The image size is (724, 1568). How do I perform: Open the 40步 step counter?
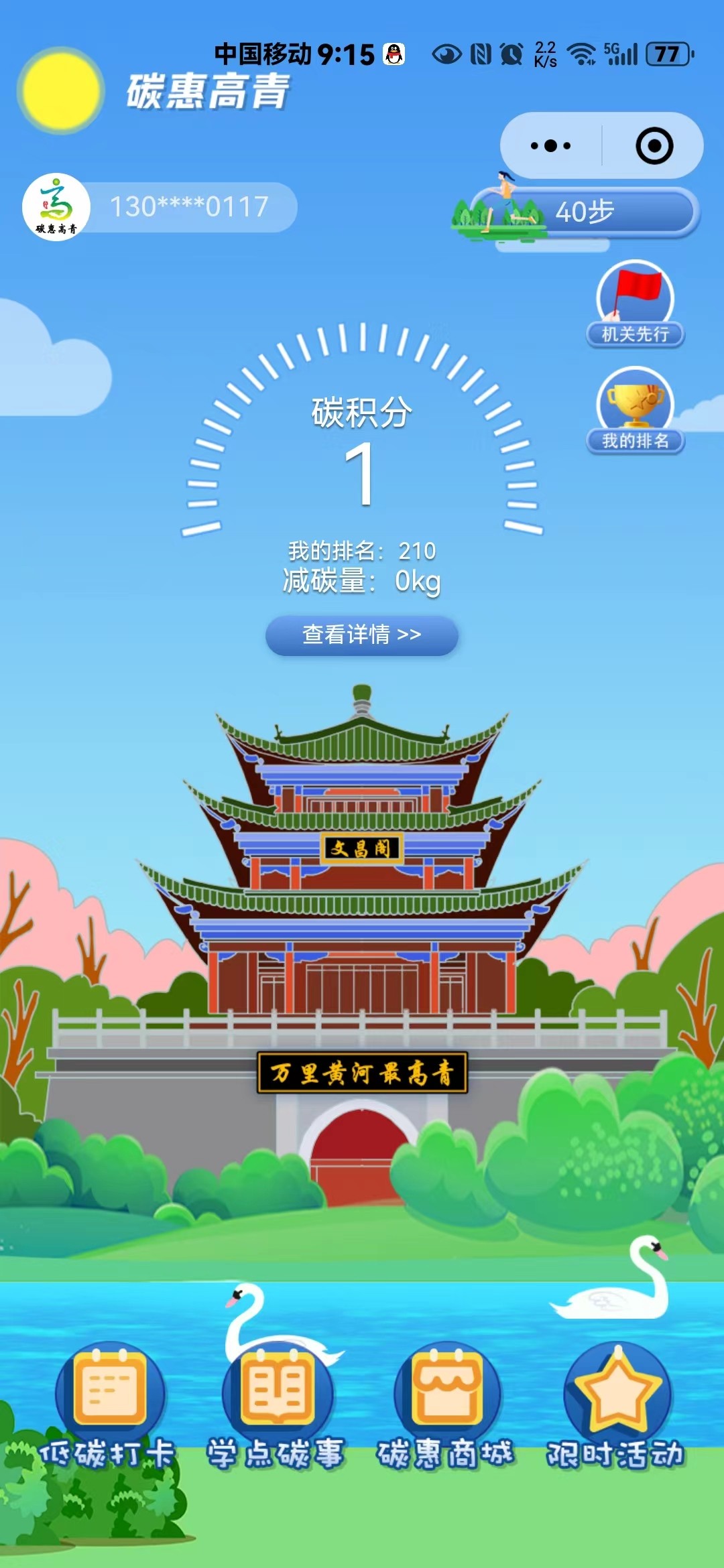(583, 212)
